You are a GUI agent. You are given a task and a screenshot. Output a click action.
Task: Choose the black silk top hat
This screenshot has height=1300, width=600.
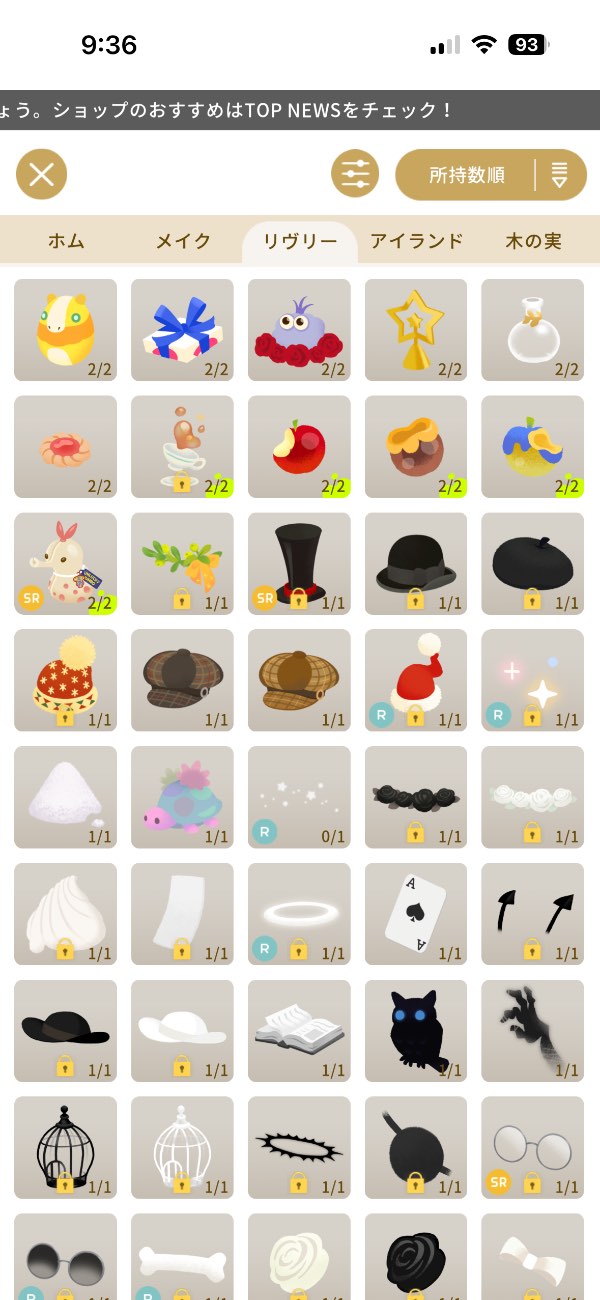point(299,564)
